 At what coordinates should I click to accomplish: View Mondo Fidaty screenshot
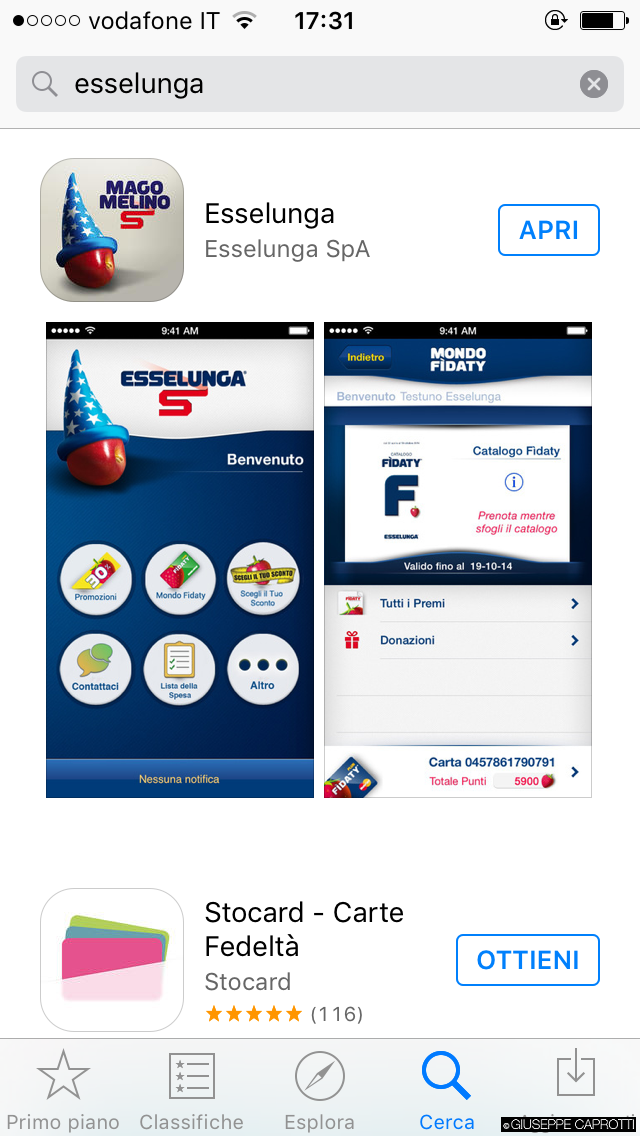click(458, 560)
